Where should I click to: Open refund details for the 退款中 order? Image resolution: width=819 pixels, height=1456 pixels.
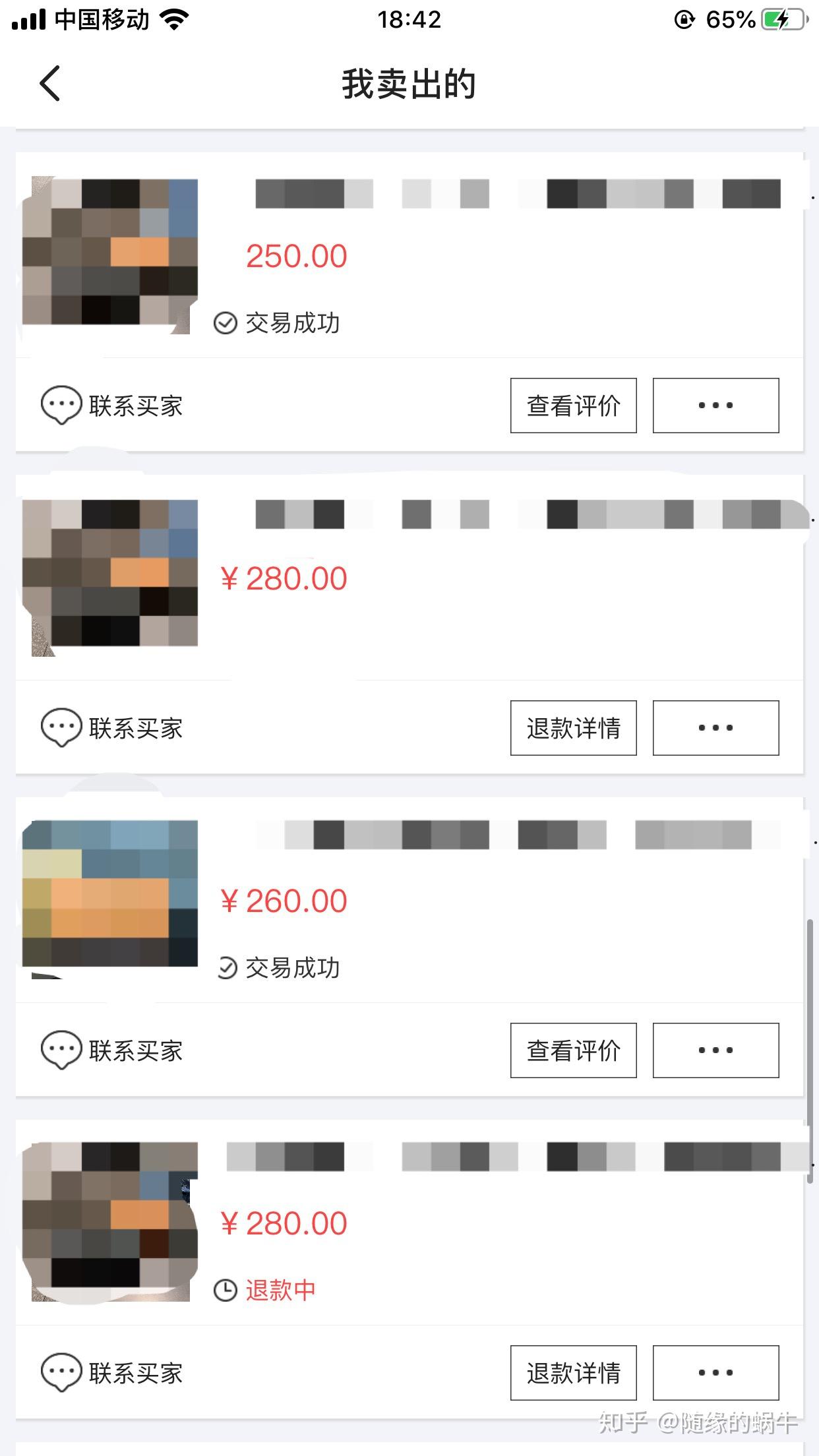[573, 1373]
